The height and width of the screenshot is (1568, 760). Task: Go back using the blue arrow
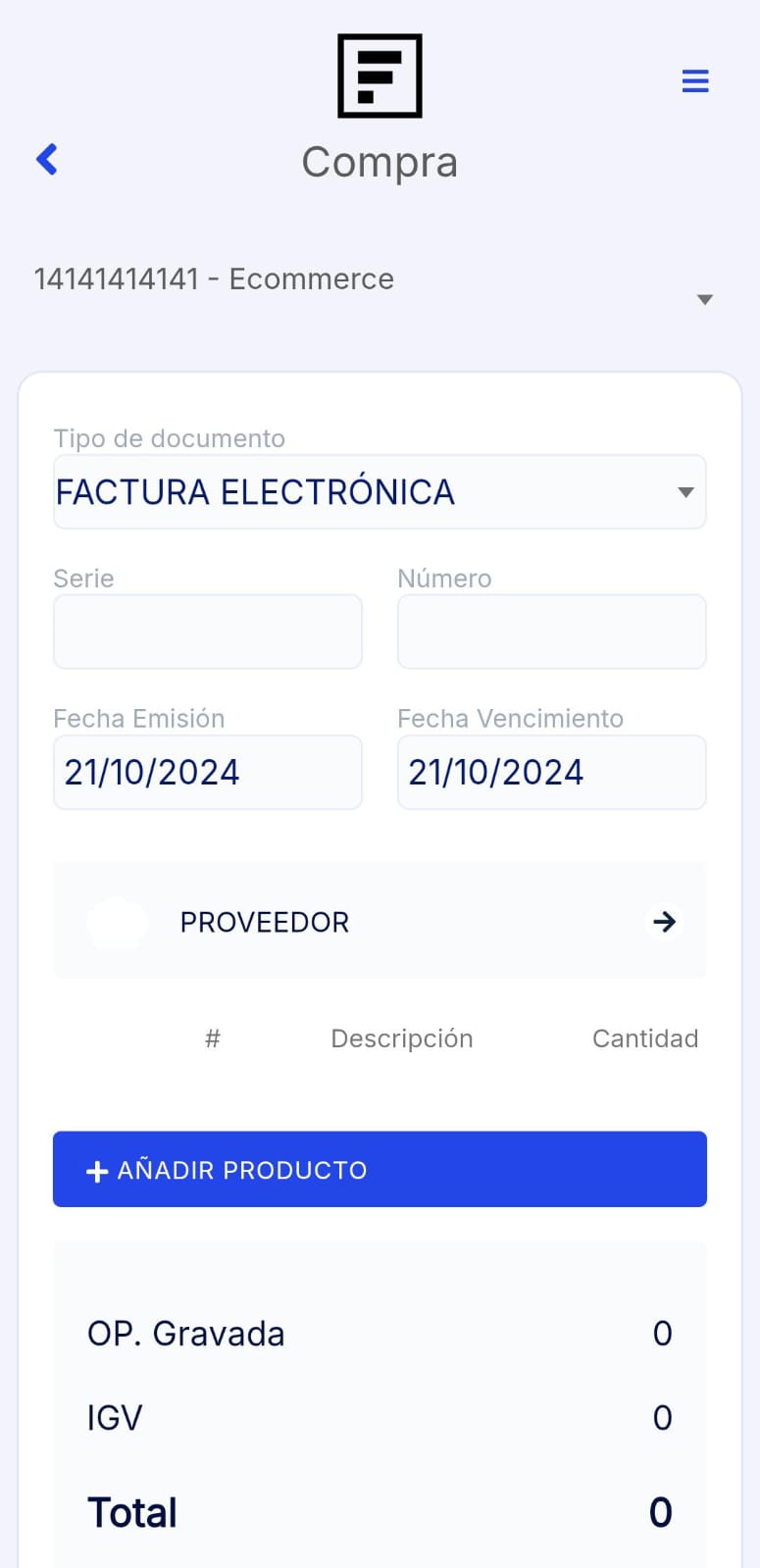click(47, 159)
